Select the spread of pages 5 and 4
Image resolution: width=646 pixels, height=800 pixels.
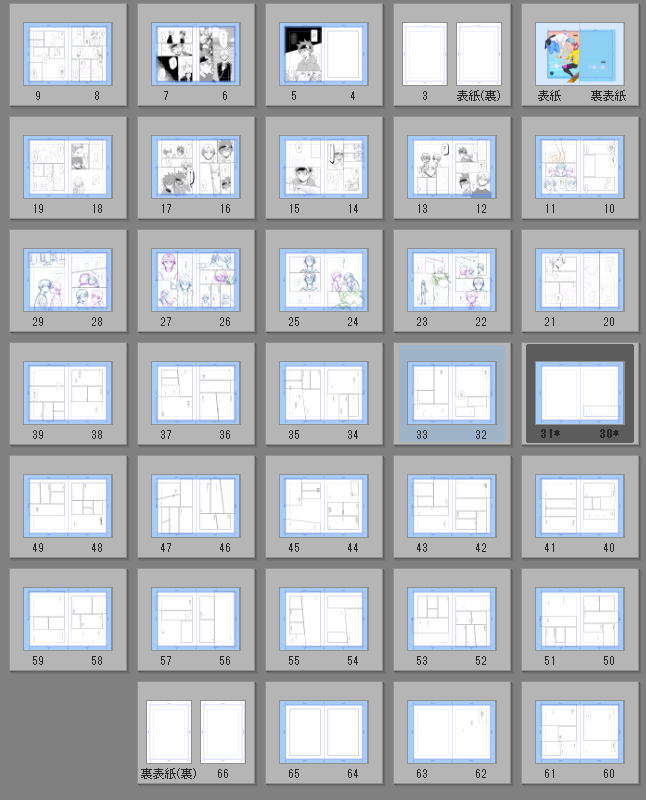point(324,56)
